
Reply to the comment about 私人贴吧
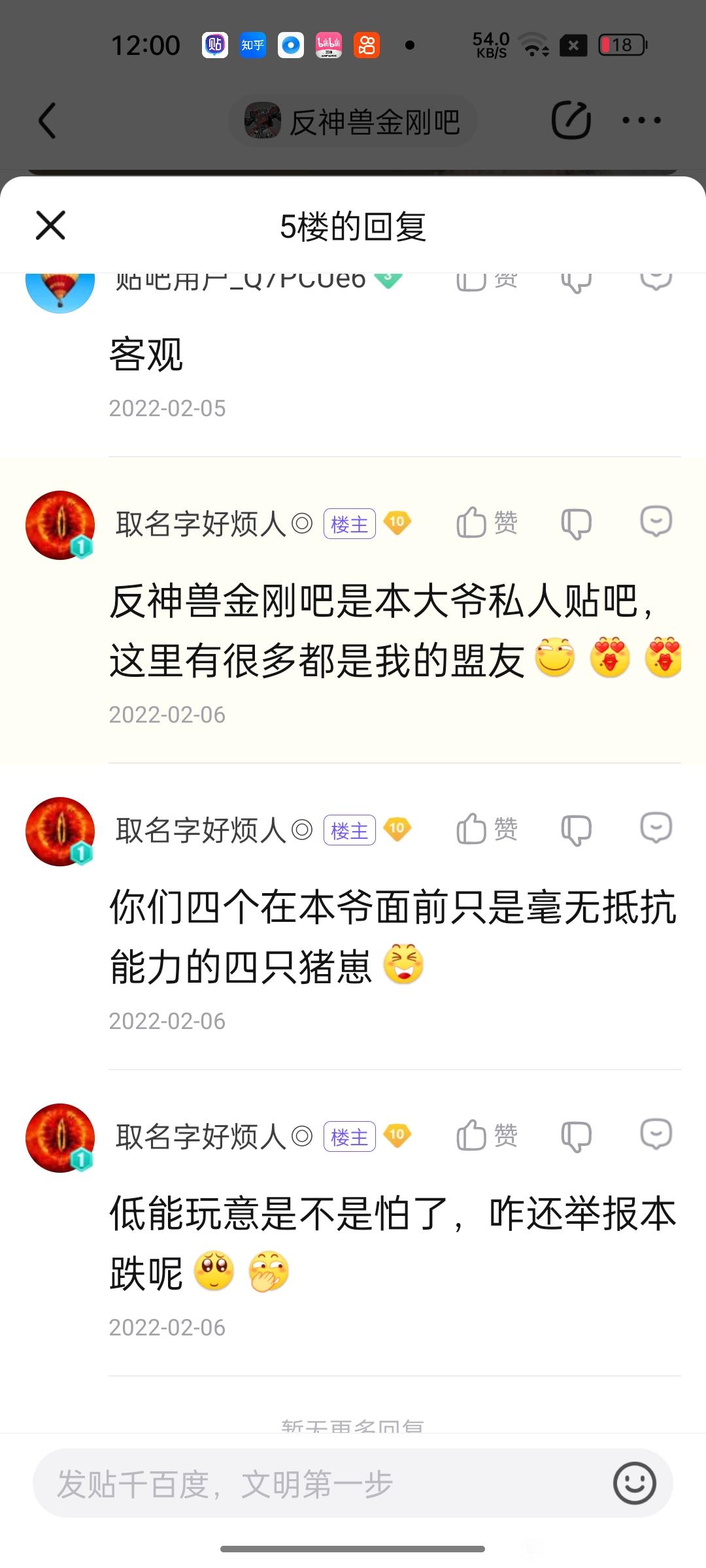point(656,522)
